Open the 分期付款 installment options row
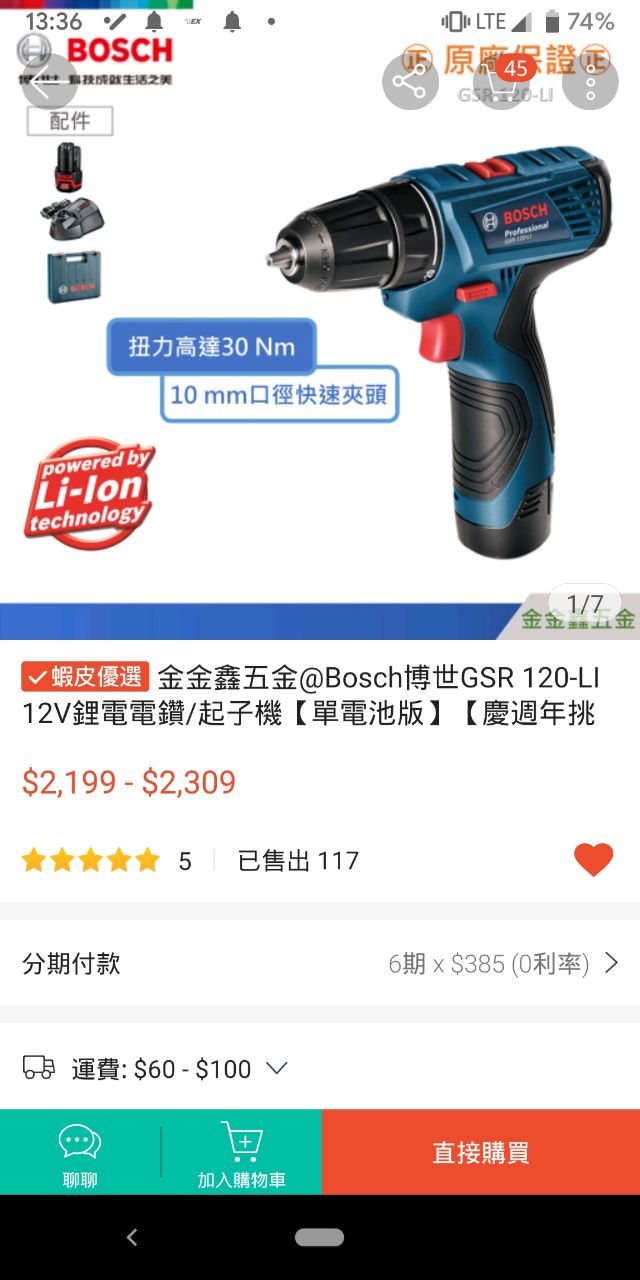640x1280 pixels. (320, 963)
